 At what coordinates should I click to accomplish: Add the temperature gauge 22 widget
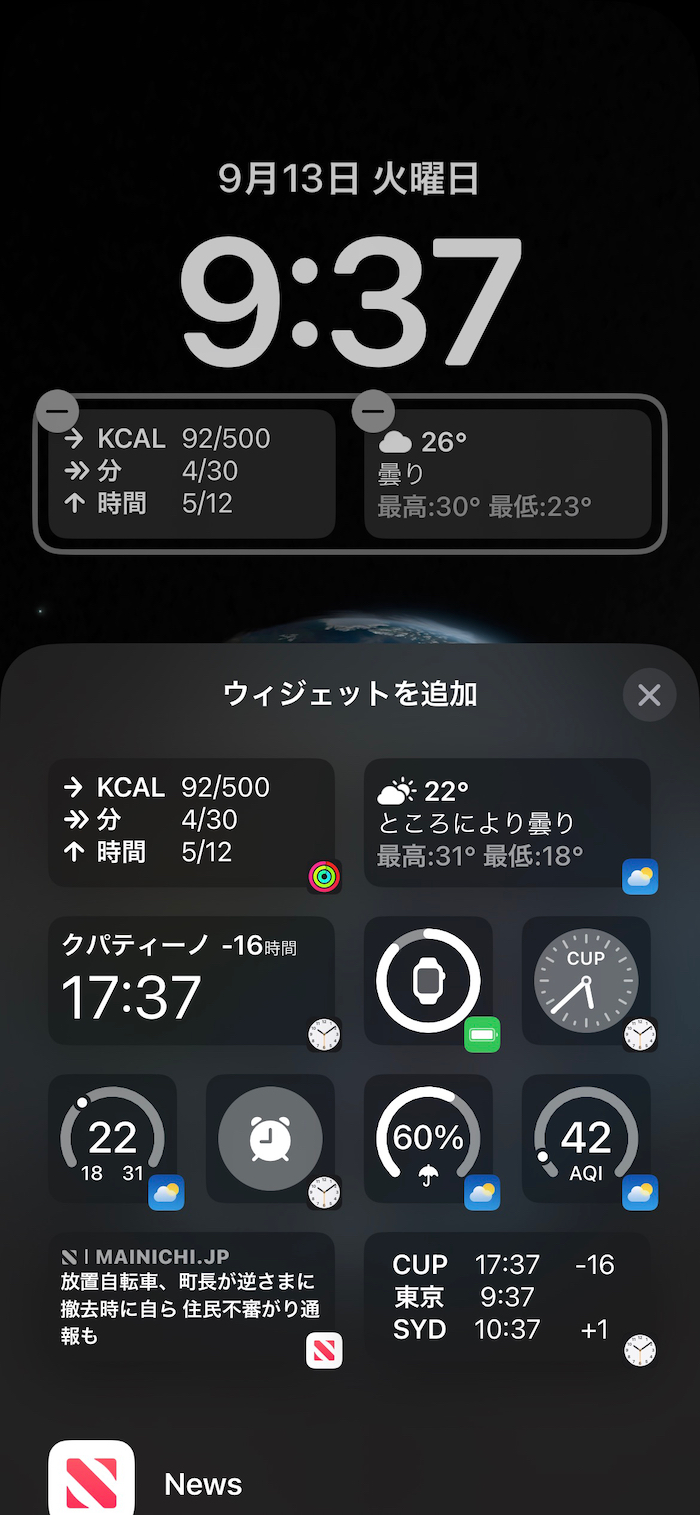(112, 1138)
